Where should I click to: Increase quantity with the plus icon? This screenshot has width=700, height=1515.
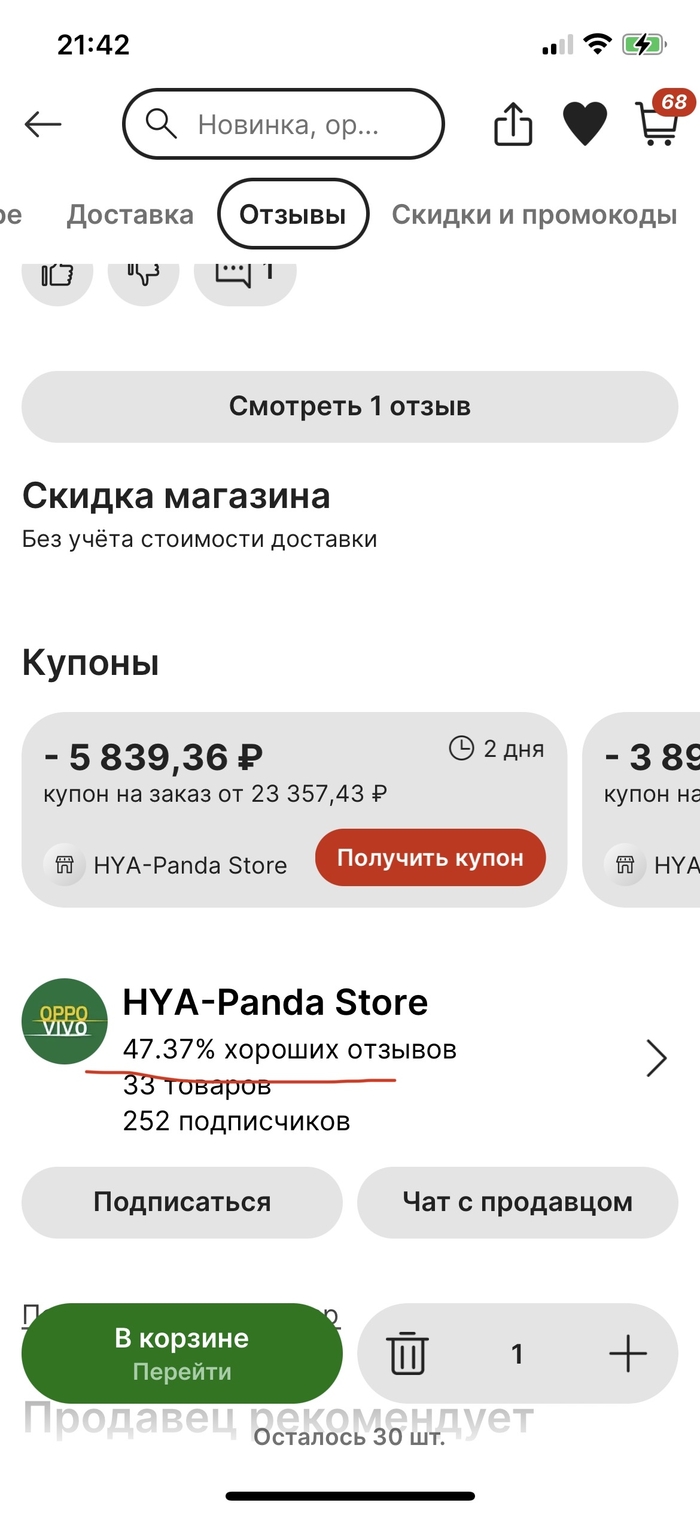(x=628, y=1354)
